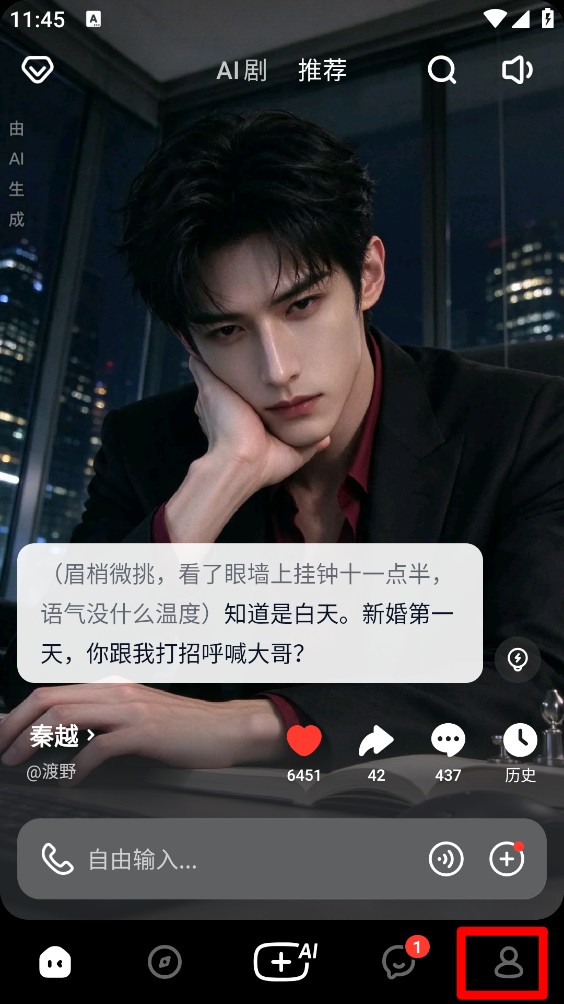Screen dimensions: 564x1004
Task: Open the profile tab in bottom bar
Action: pyautogui.click(x=509, y=962)
